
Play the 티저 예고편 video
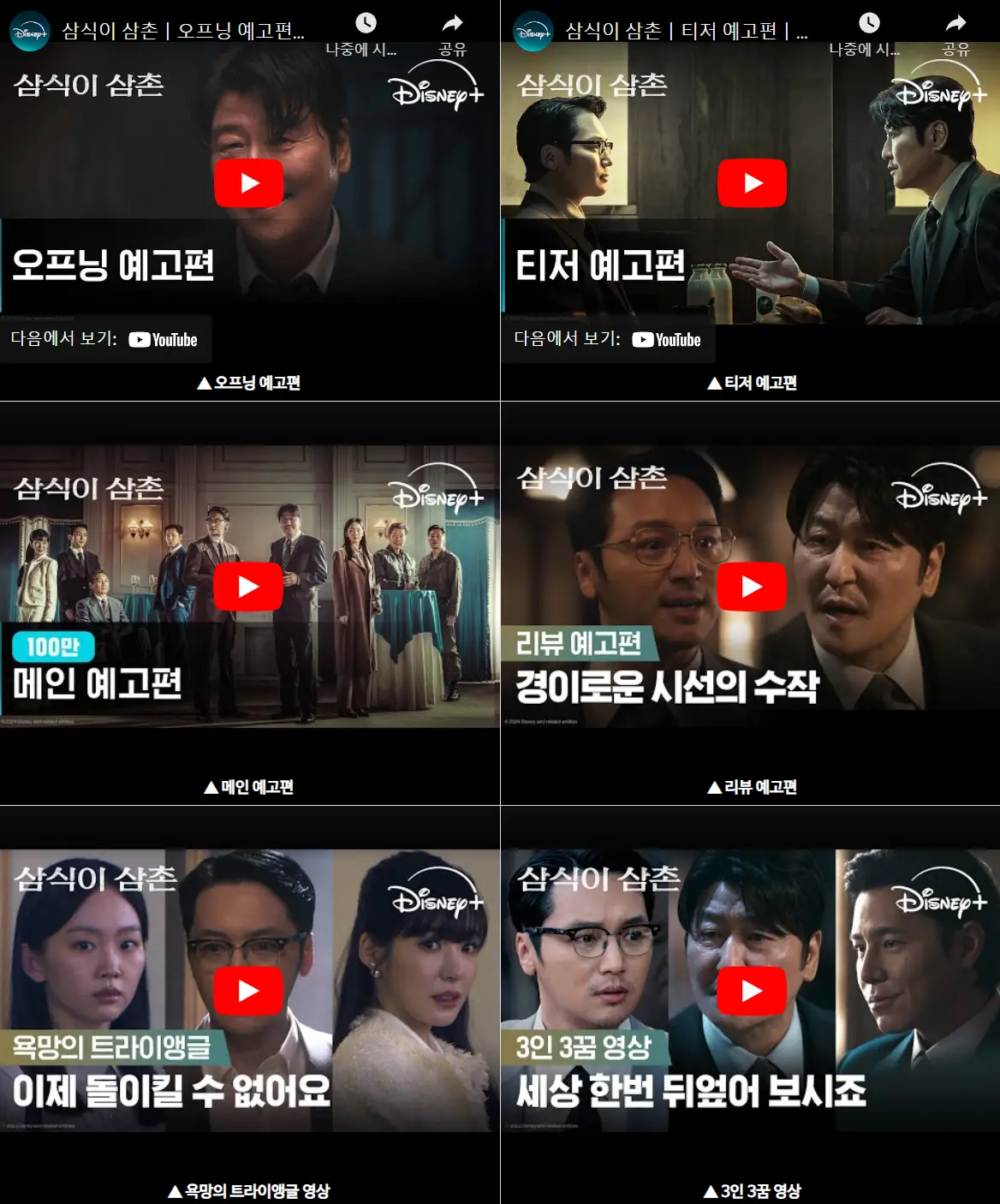point(753,182)
